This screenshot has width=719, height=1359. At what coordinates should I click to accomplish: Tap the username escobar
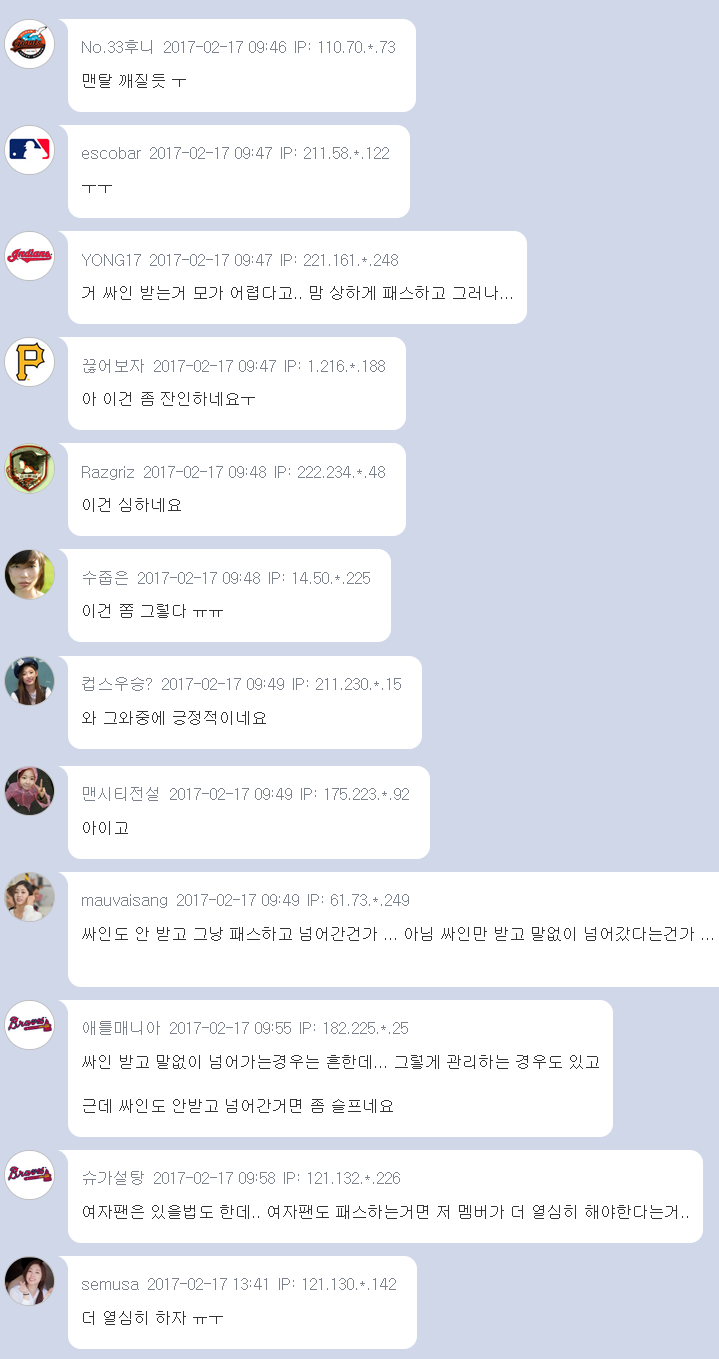[110, 153]
